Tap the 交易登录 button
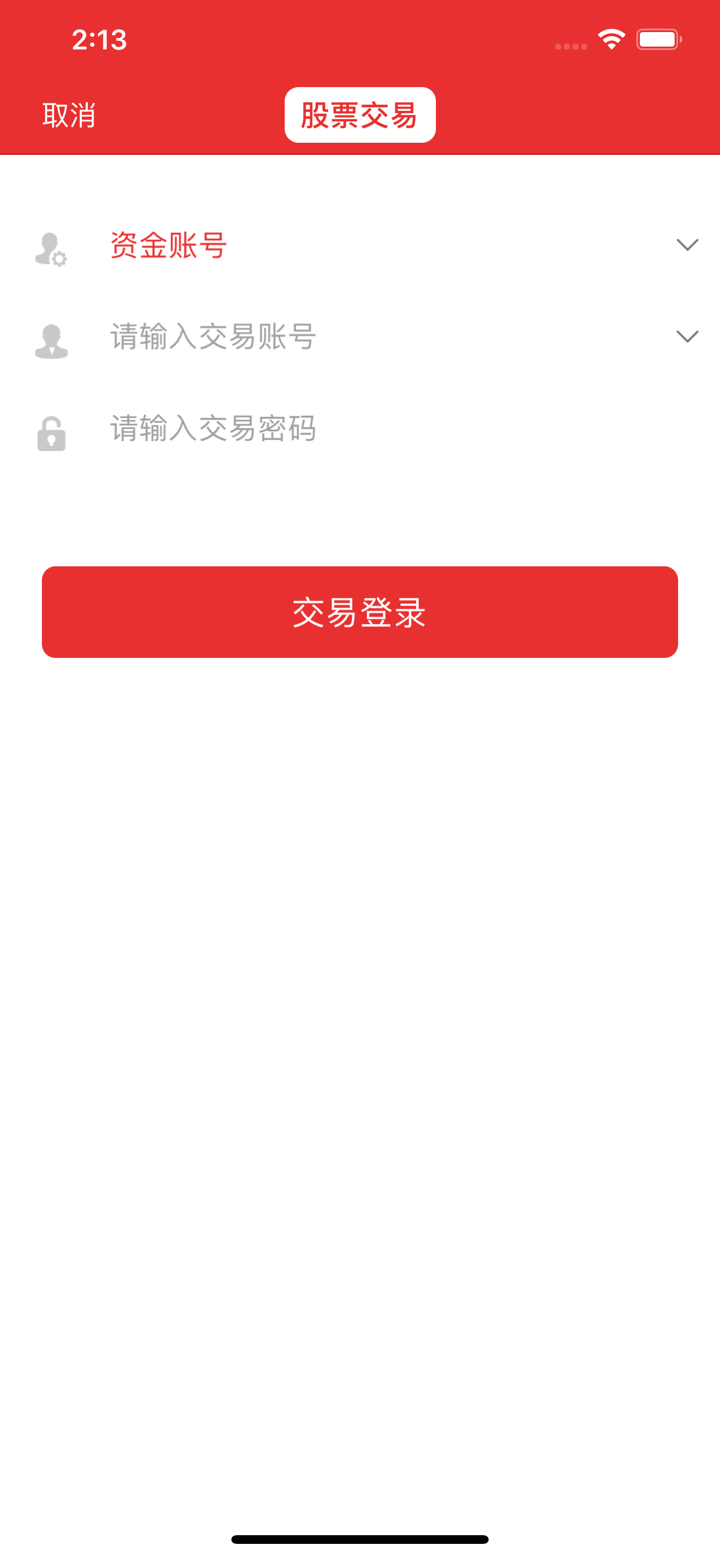This screenshot has width=720, height=1558. (x=360, y=612)
